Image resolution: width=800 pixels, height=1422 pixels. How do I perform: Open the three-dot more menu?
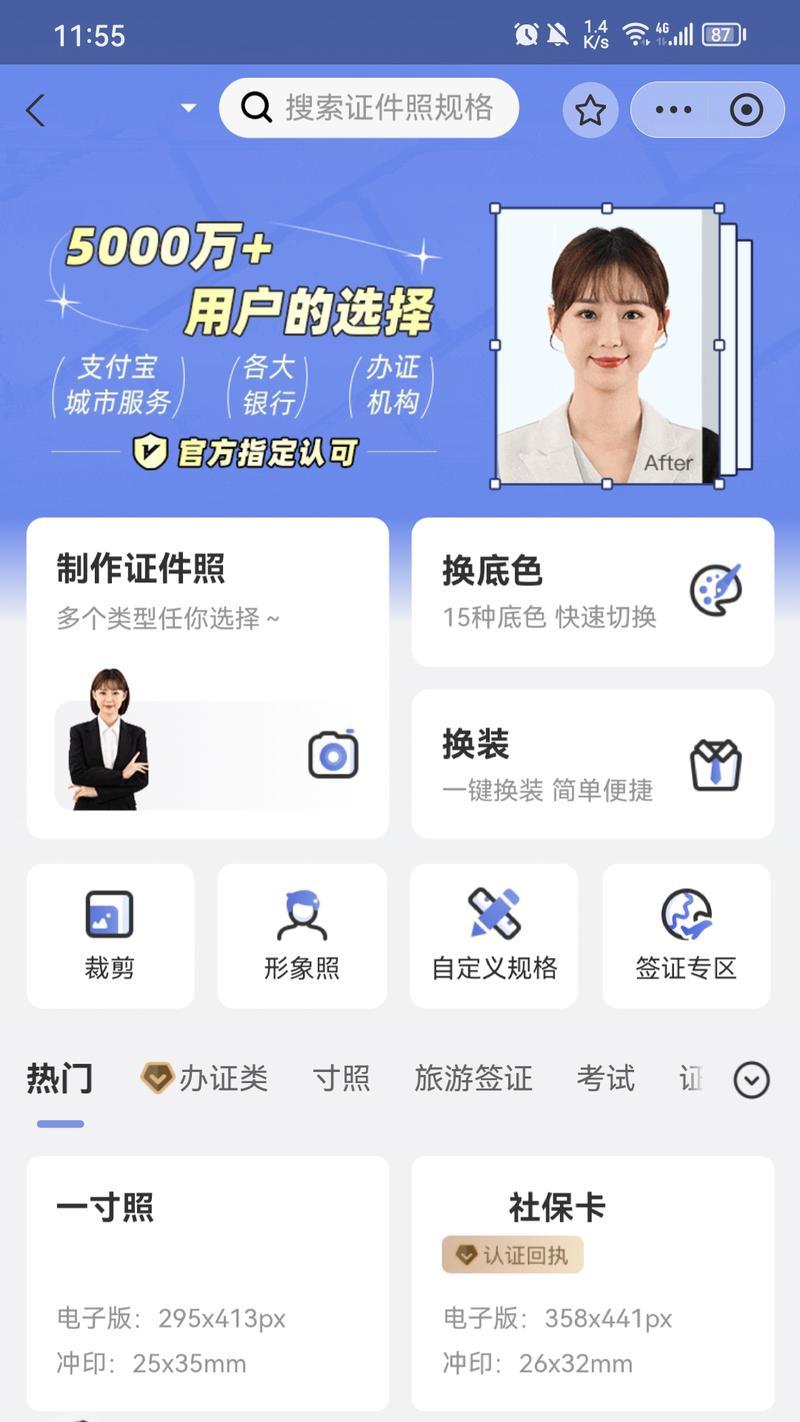point(673,110)
